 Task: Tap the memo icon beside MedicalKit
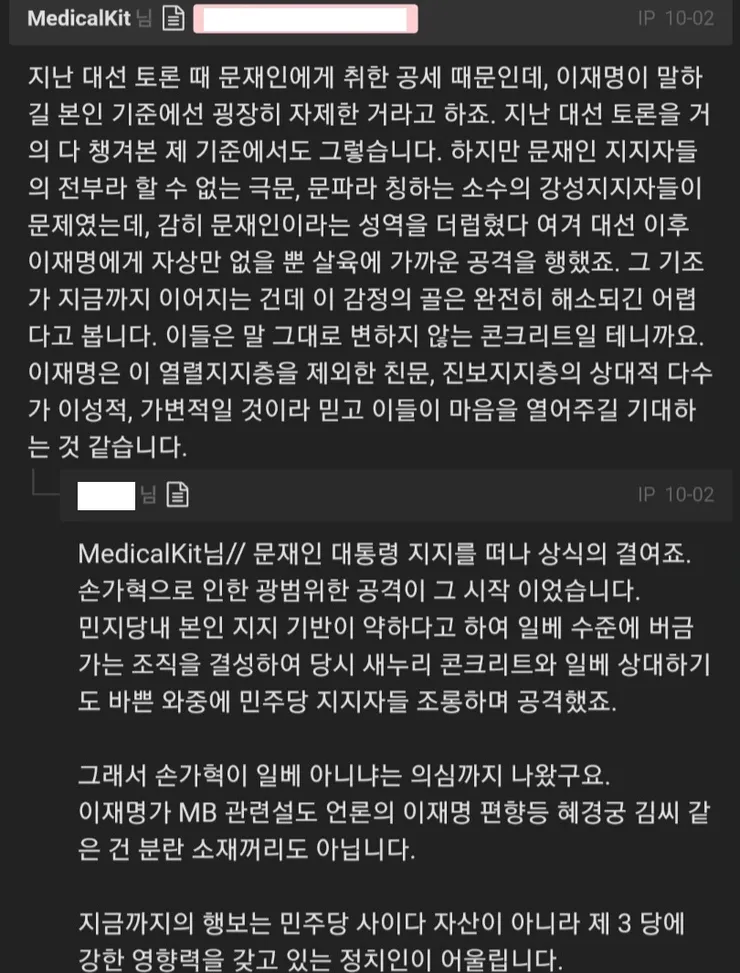(174, 18)
